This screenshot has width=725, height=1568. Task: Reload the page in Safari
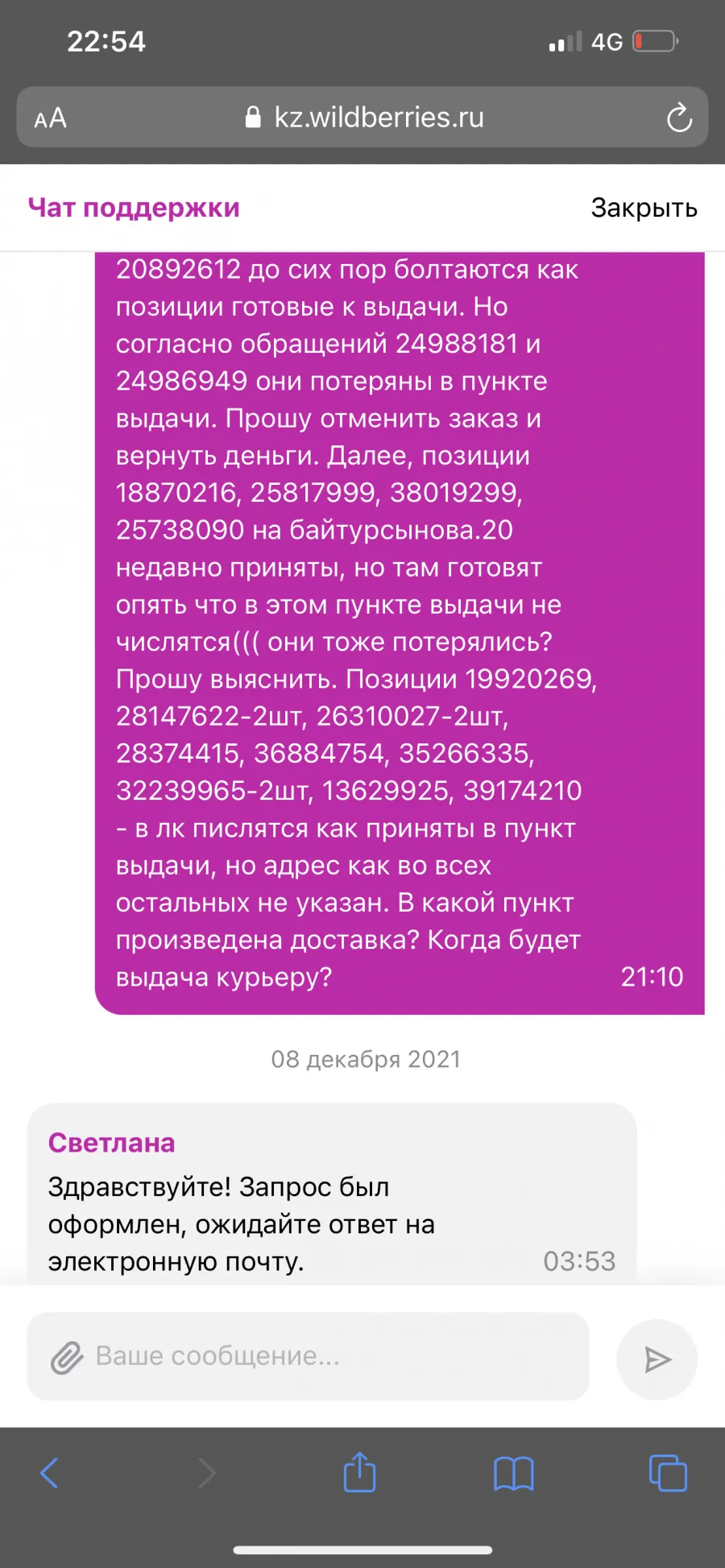pyautogui.click(x=679, y=118)
